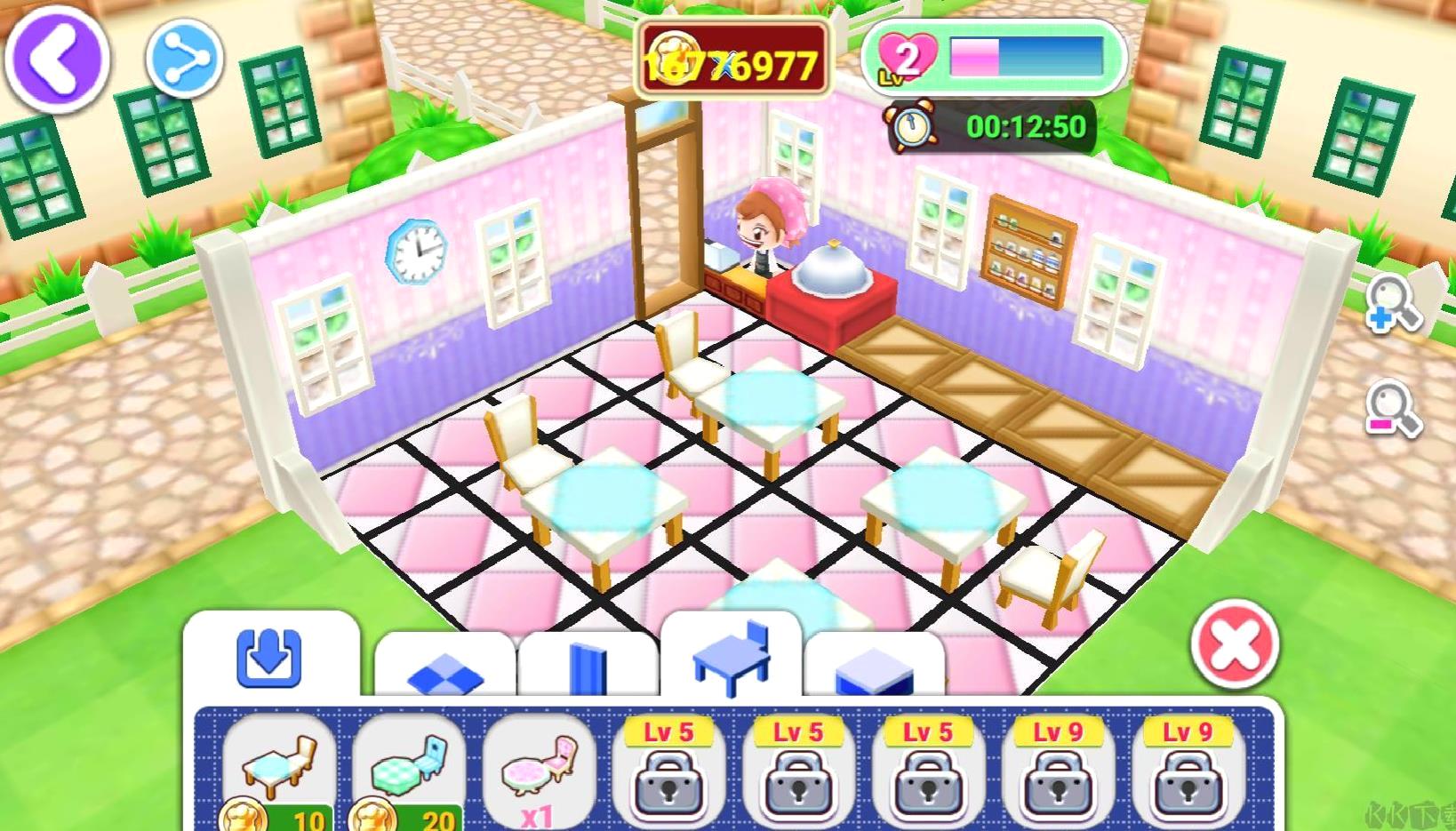This screenshot has height=831, width=1456.
Task: Close the decoration editor with red X
Action: point(1236,643)
